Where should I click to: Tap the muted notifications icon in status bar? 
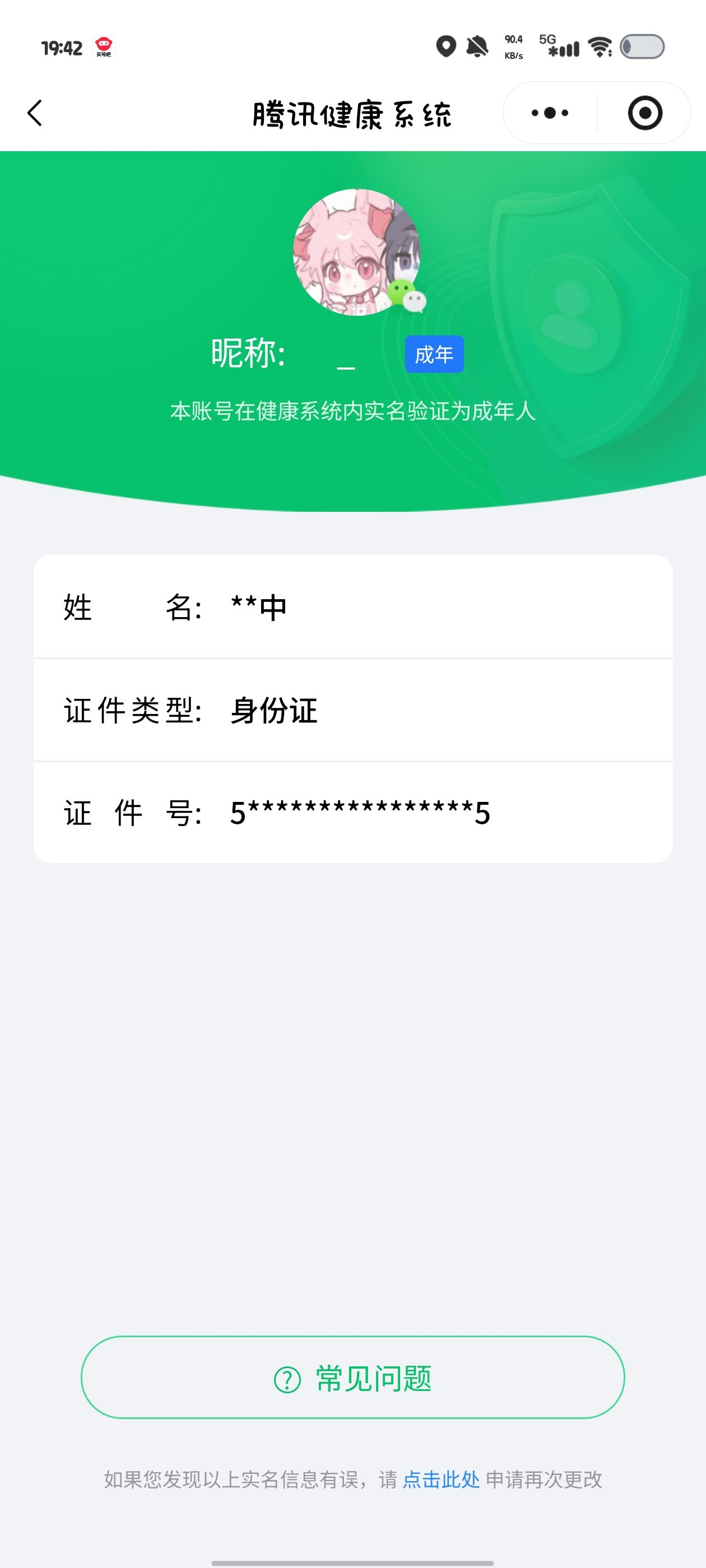click(x=477, y=46)
